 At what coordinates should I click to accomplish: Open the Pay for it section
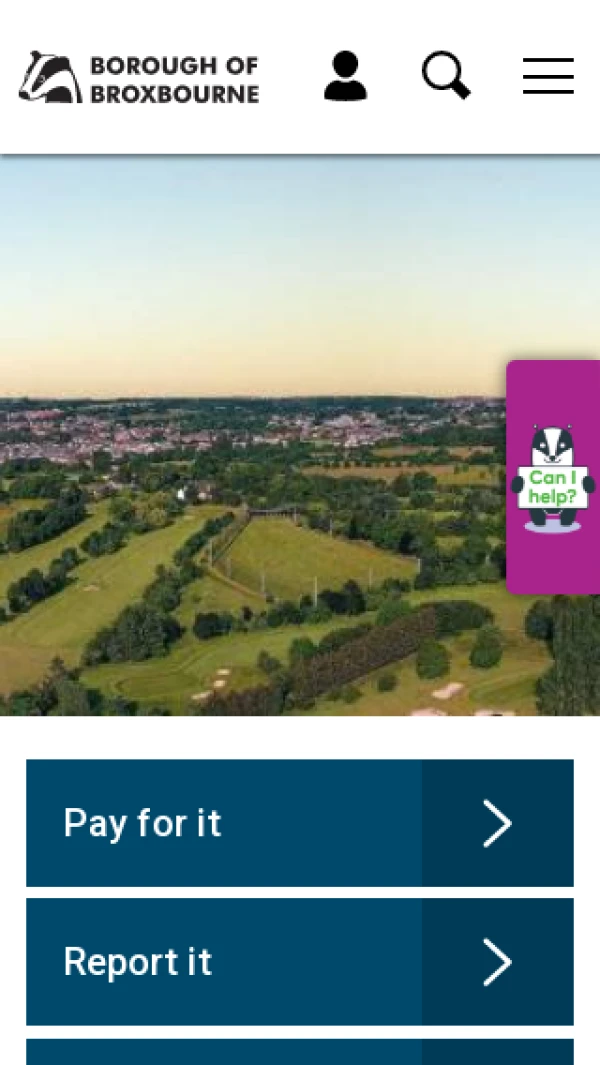300,823
